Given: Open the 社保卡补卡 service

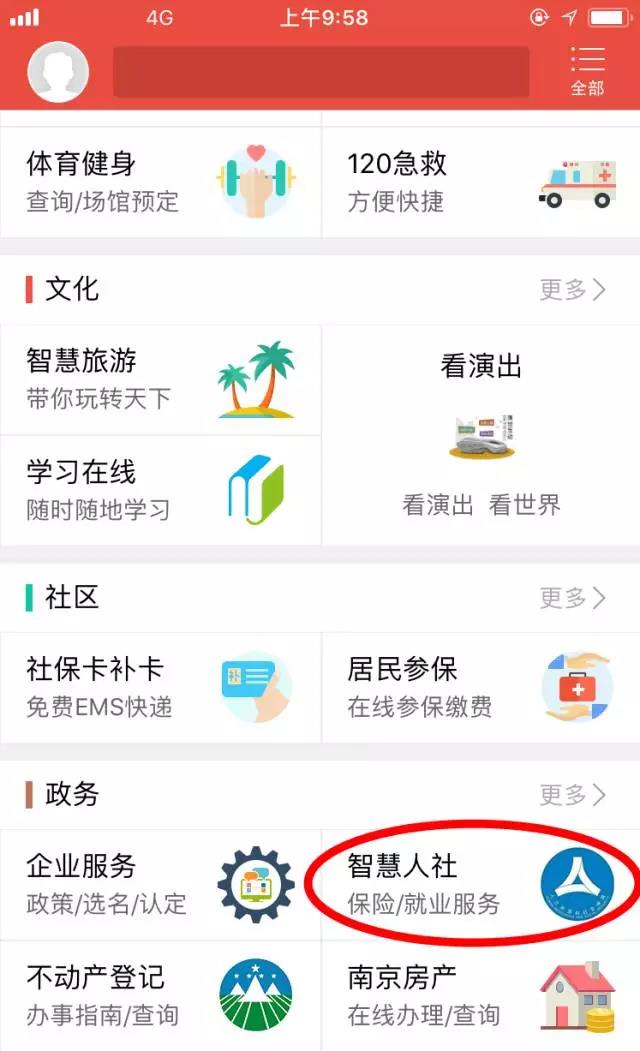Looking at the screenshot, I should tap(161, 688).
